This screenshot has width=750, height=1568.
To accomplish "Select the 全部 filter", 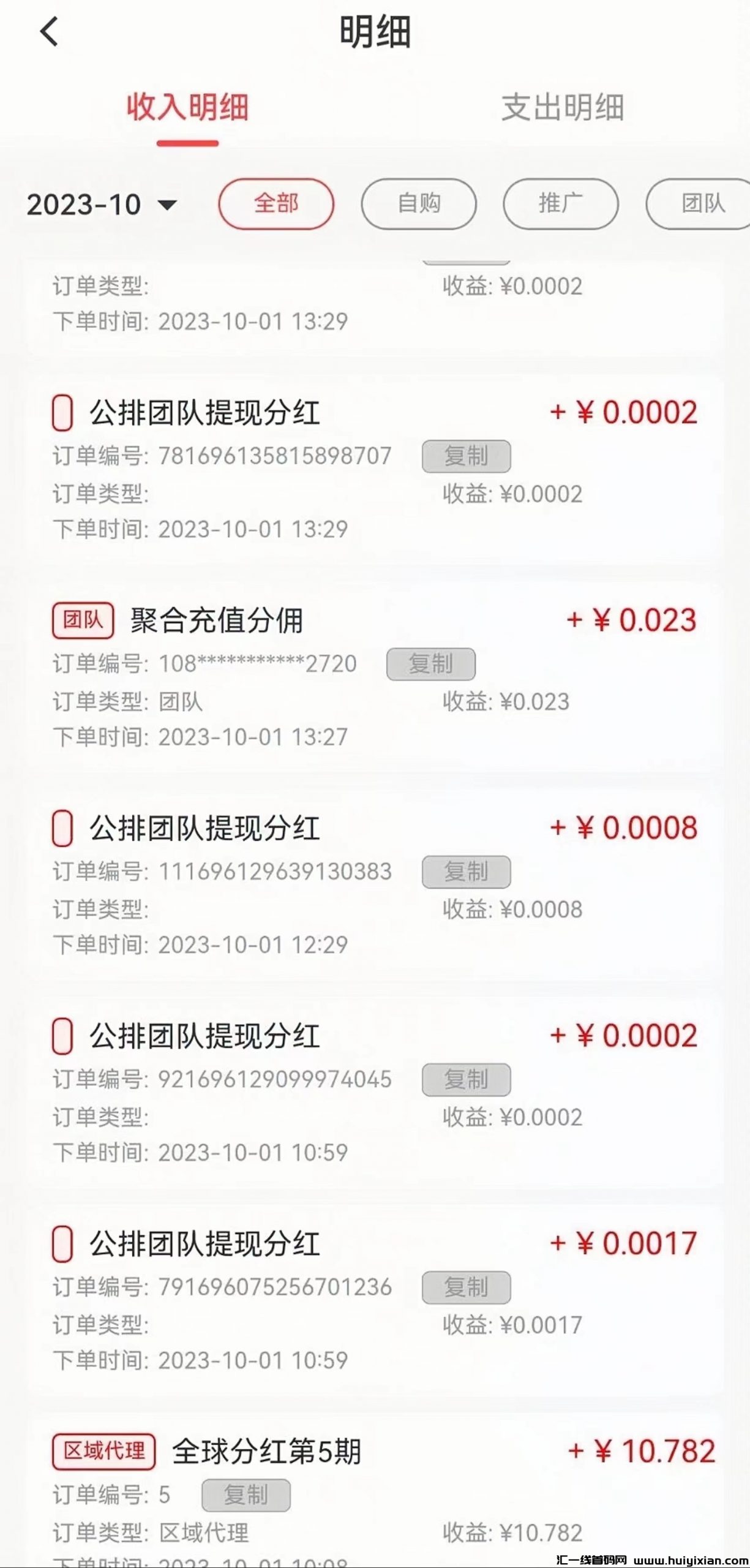I will click(277, 204).
